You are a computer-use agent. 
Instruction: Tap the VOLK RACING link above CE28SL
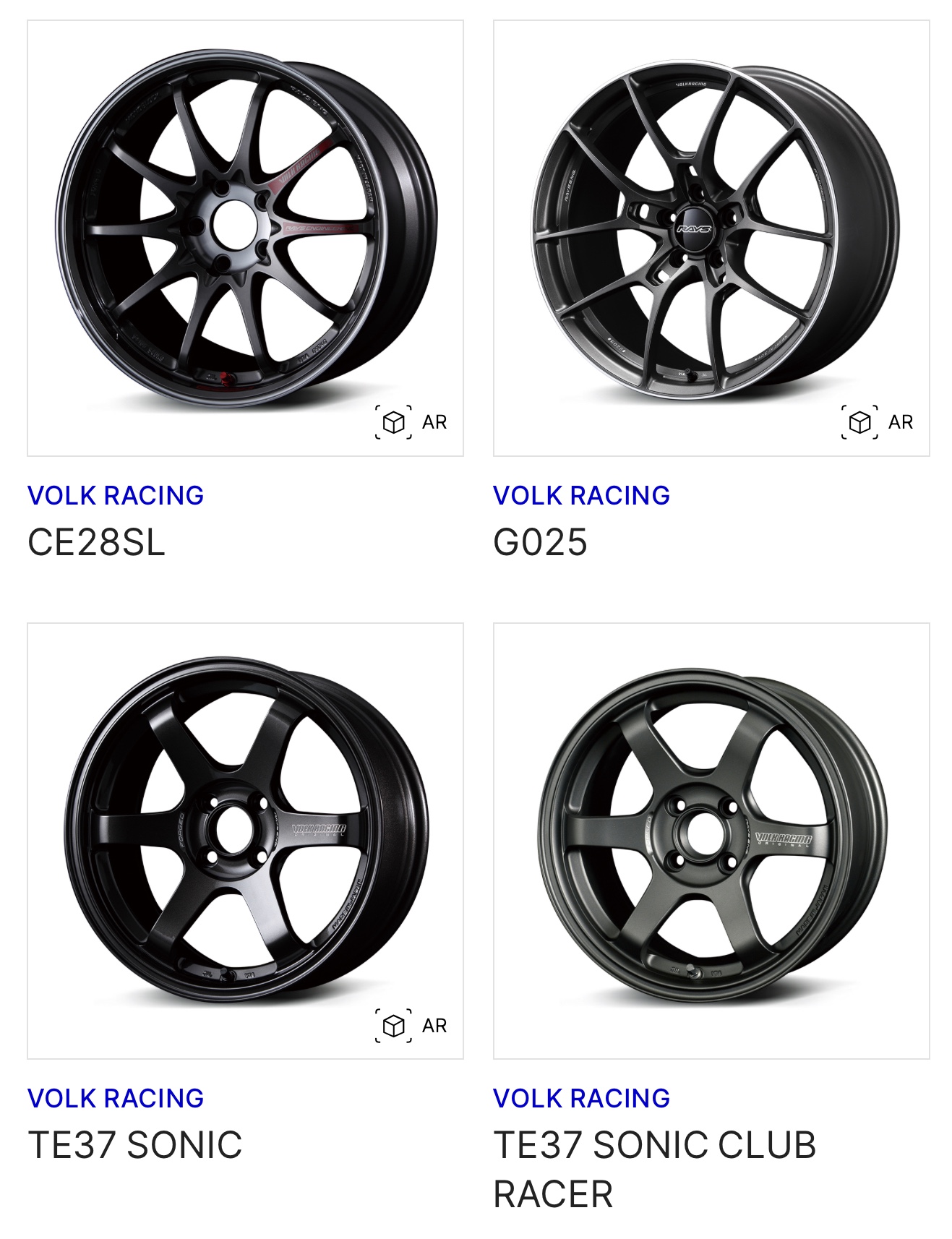(x=116, y=496)
